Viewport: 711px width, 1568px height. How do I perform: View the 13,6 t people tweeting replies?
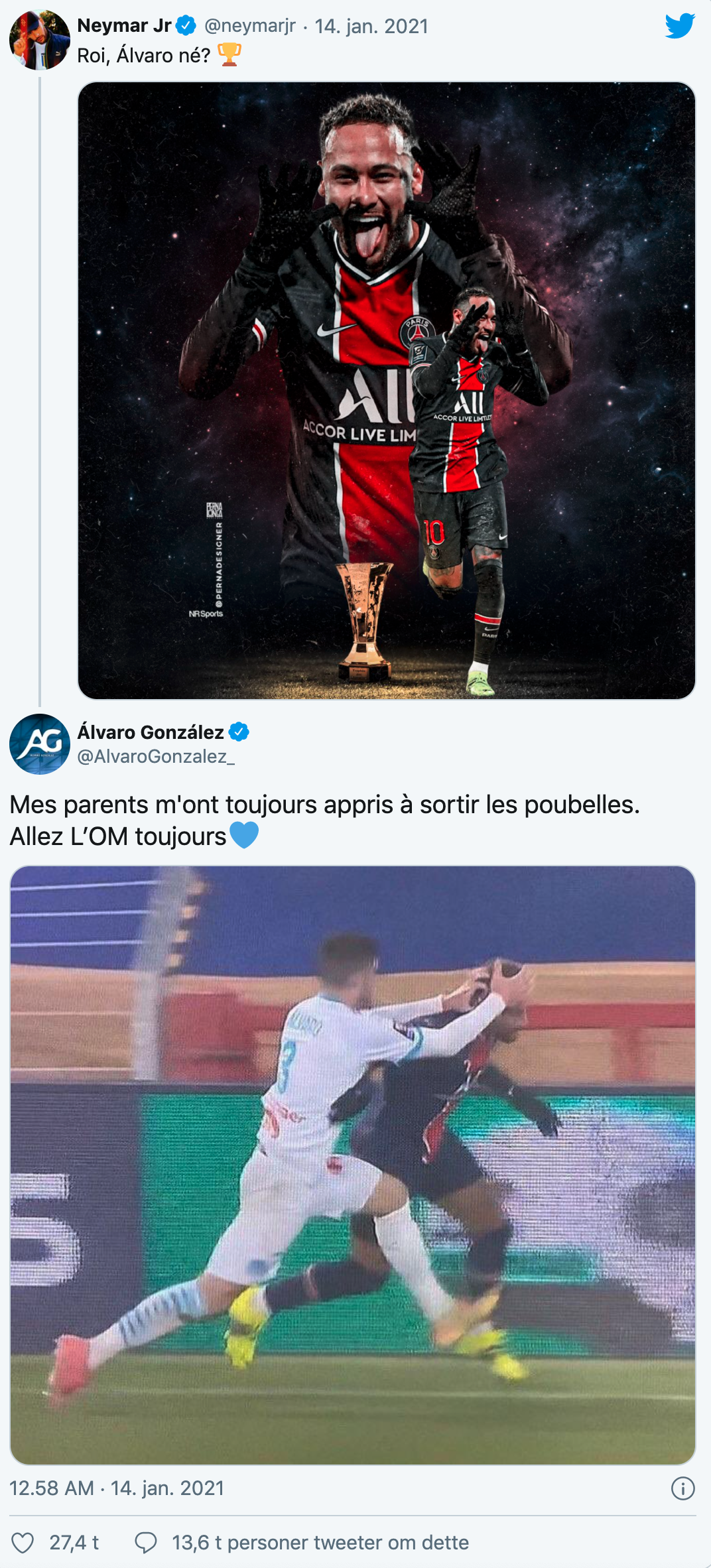[320, 1543]
